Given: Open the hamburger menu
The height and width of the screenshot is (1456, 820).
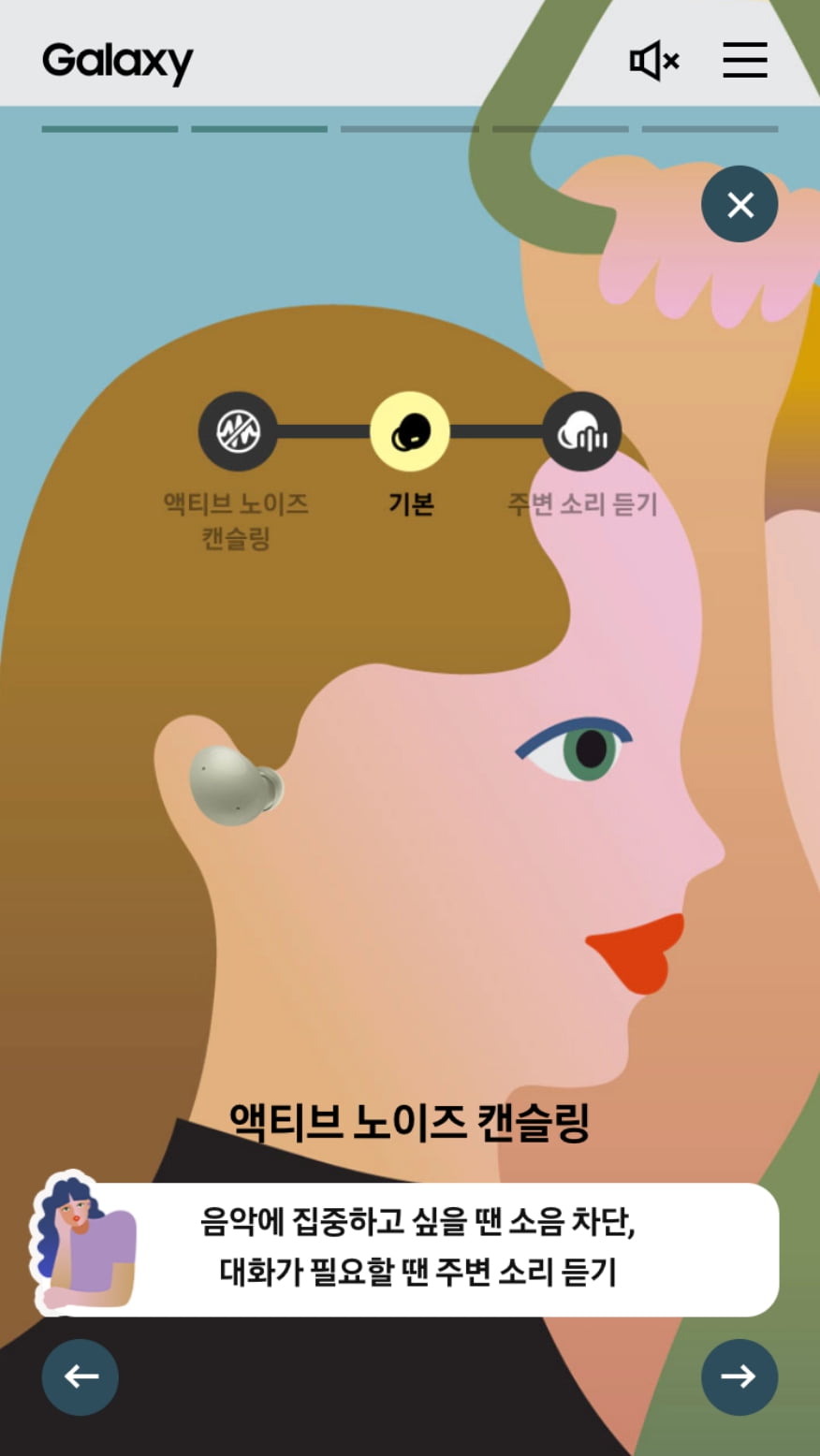Looking at the screenshot, I should tap(745, 61).
